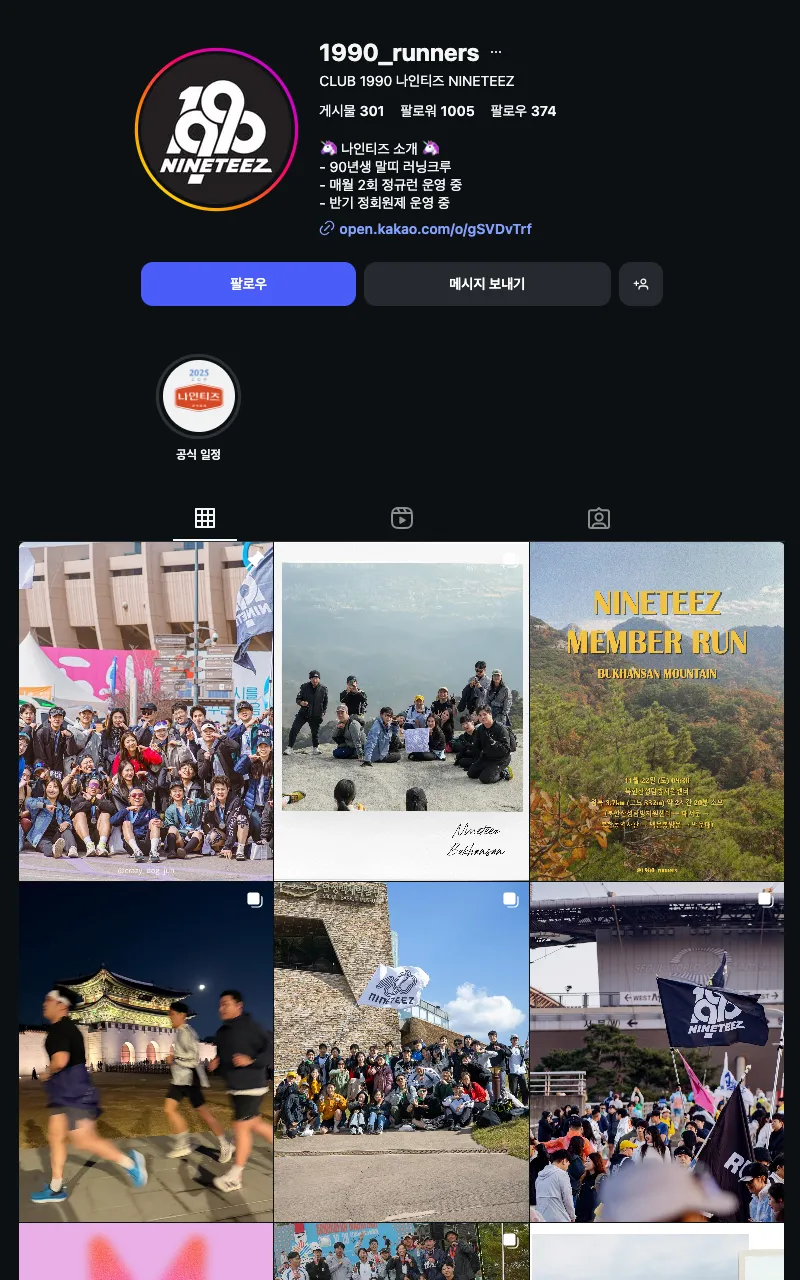The height and width of the screenshot is (1280, 800).
Task: Switch to the Reels tab
Action: 401,518
